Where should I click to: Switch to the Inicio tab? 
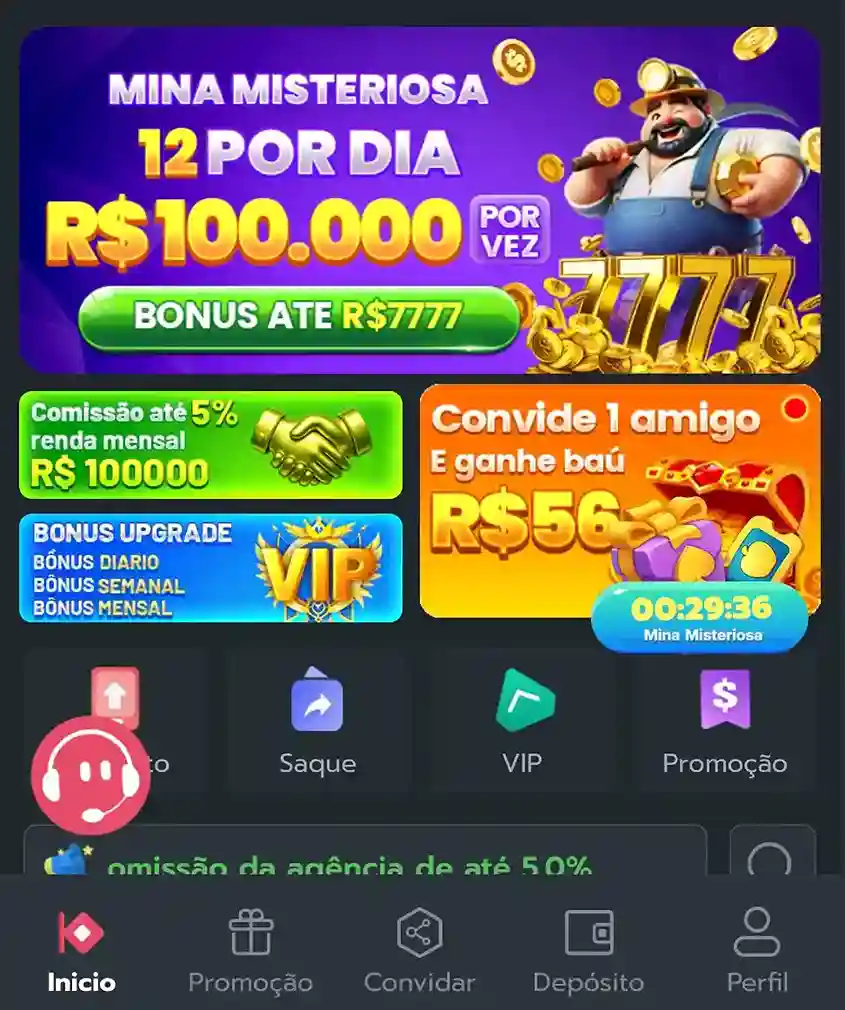81,950
